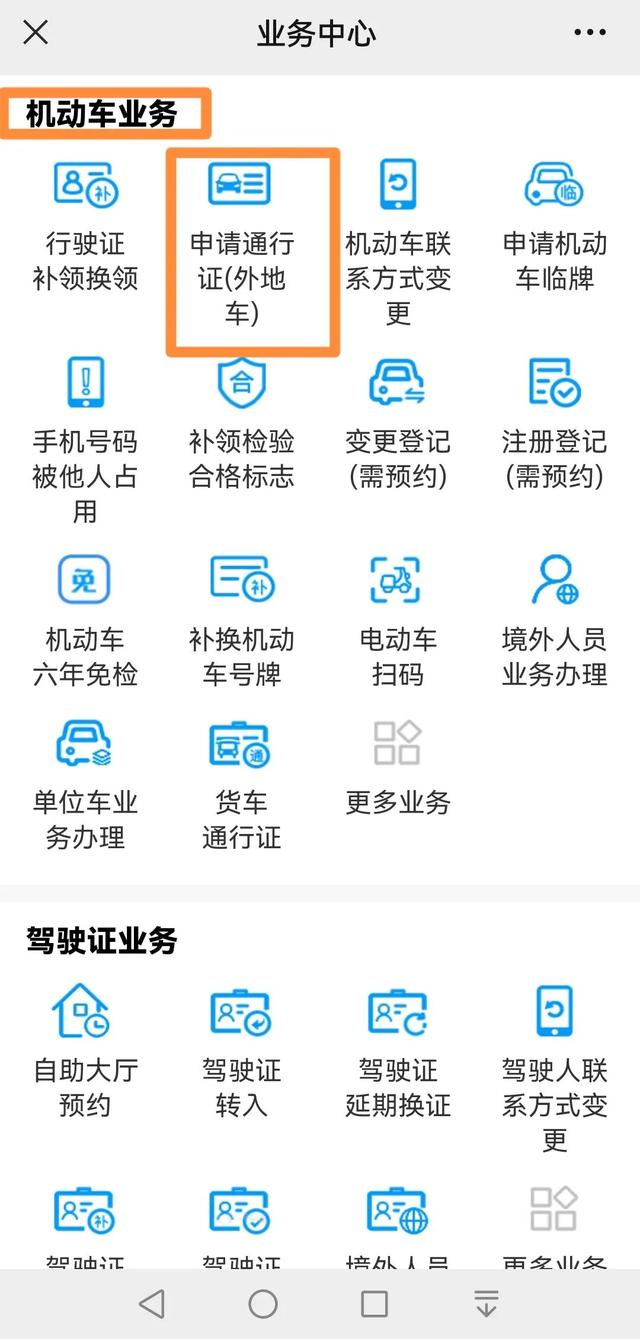Launch 电动车扫码
The height and width of the screenshot is (1339, 640).
coord(398,620)
